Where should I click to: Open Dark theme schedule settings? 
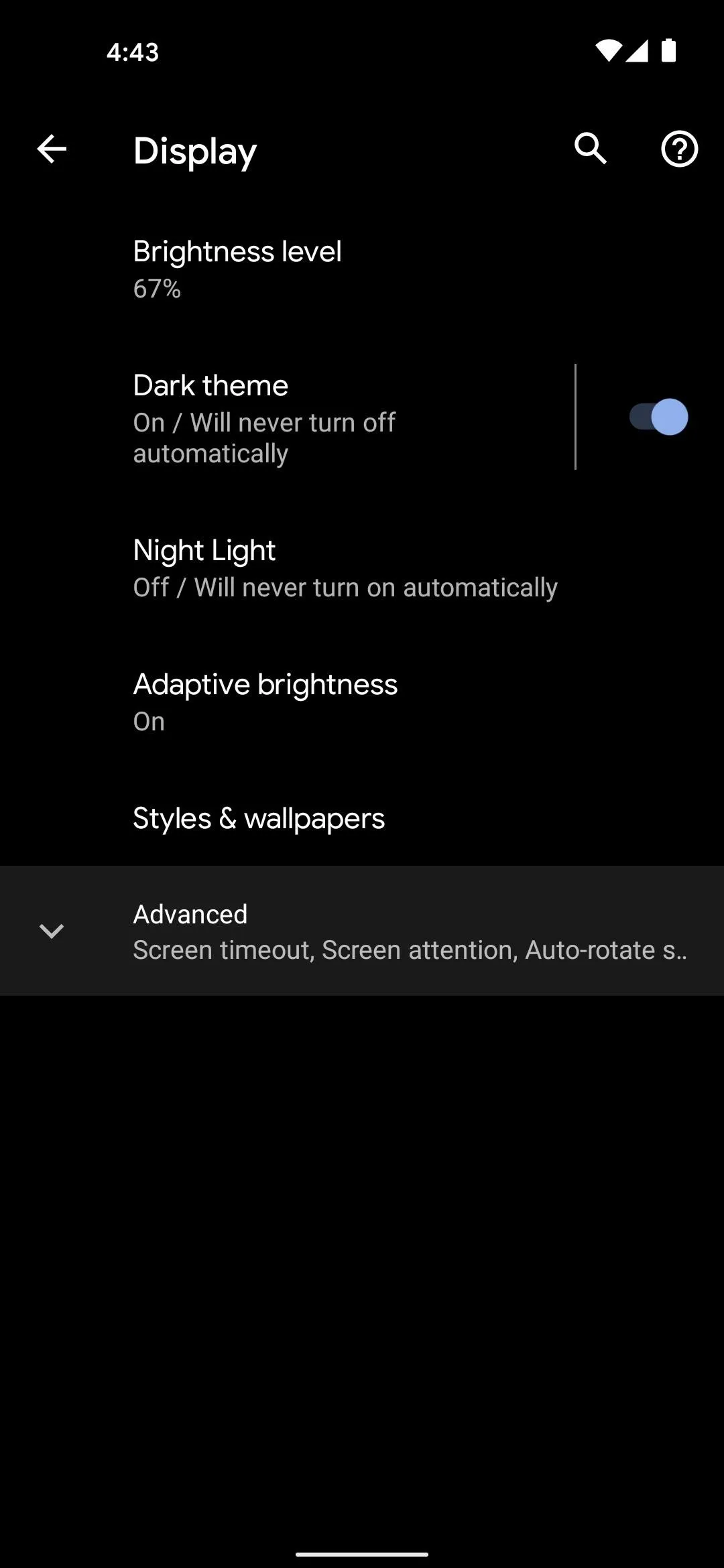[287, 417]
